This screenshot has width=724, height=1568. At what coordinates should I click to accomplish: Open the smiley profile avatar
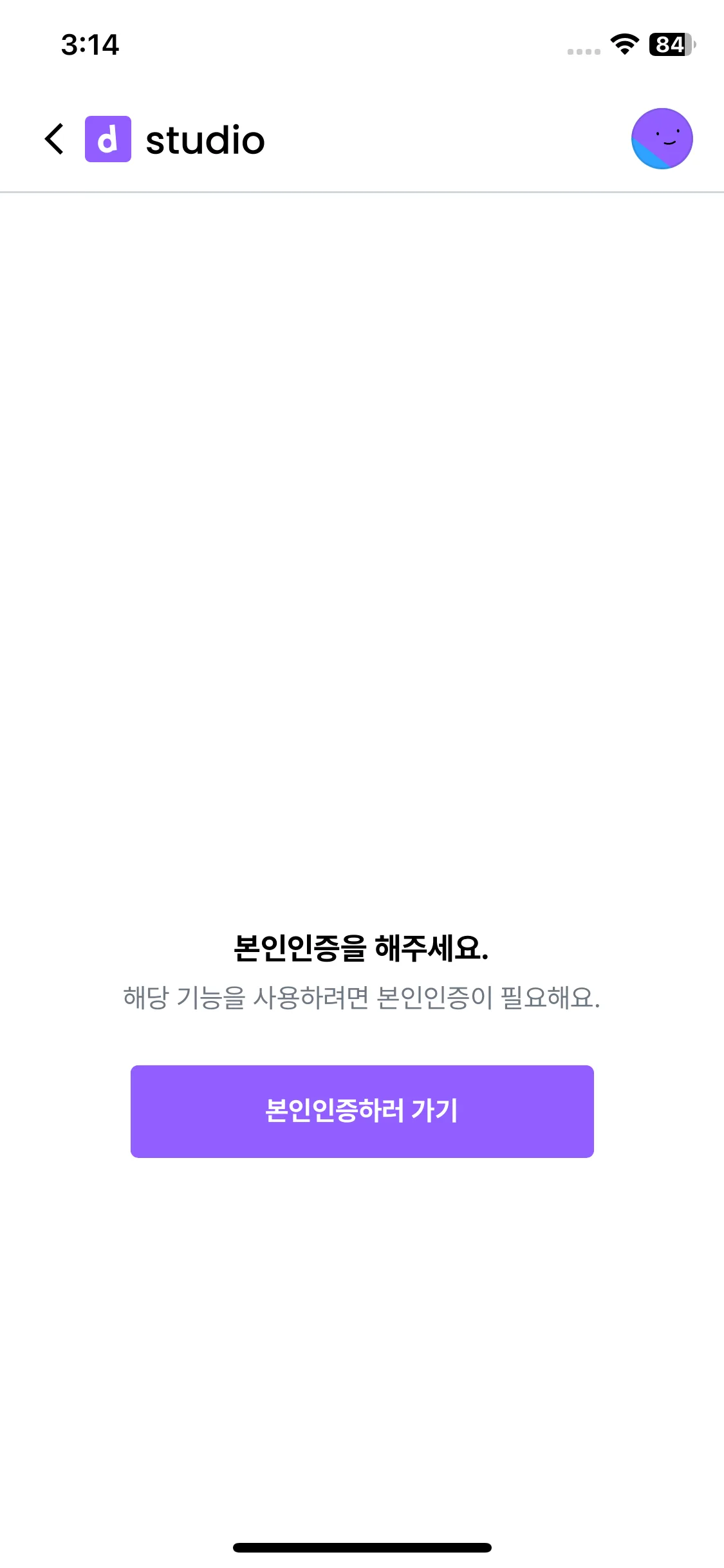pos(662,139)
